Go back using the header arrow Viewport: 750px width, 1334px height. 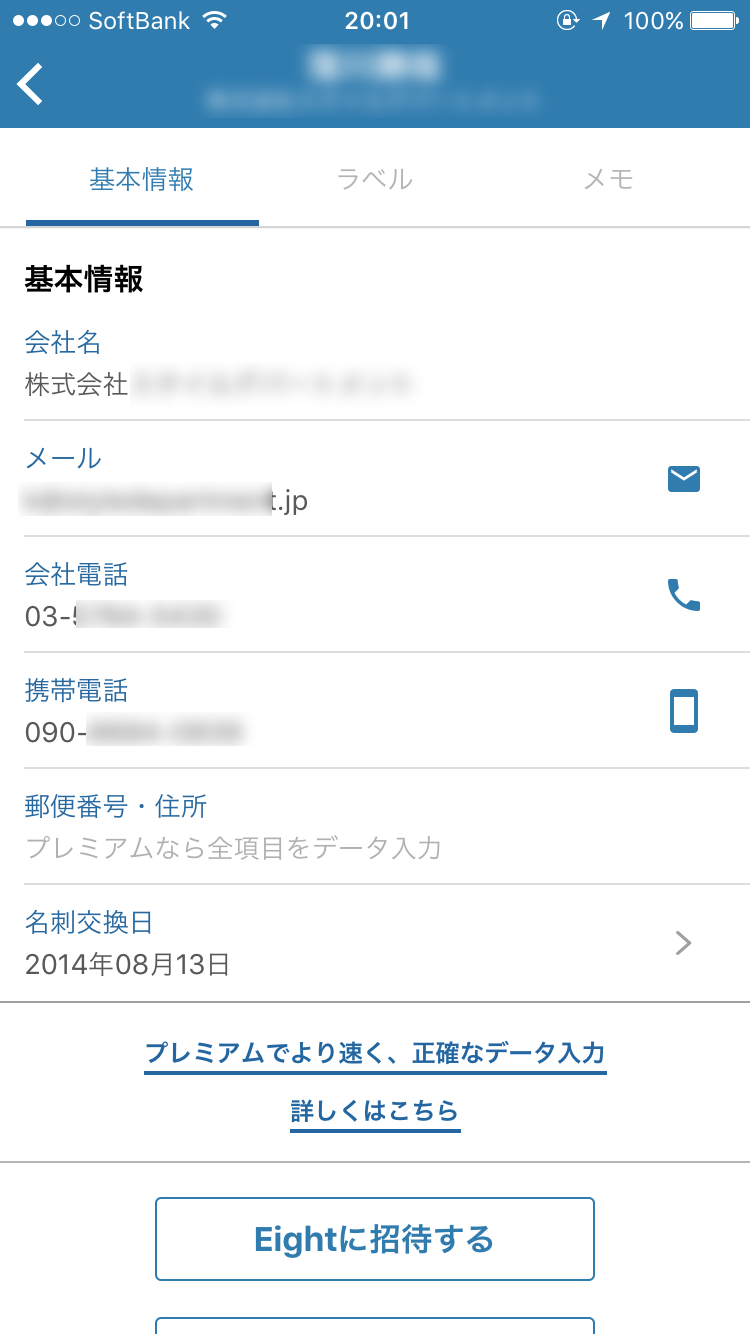point(31,84)
